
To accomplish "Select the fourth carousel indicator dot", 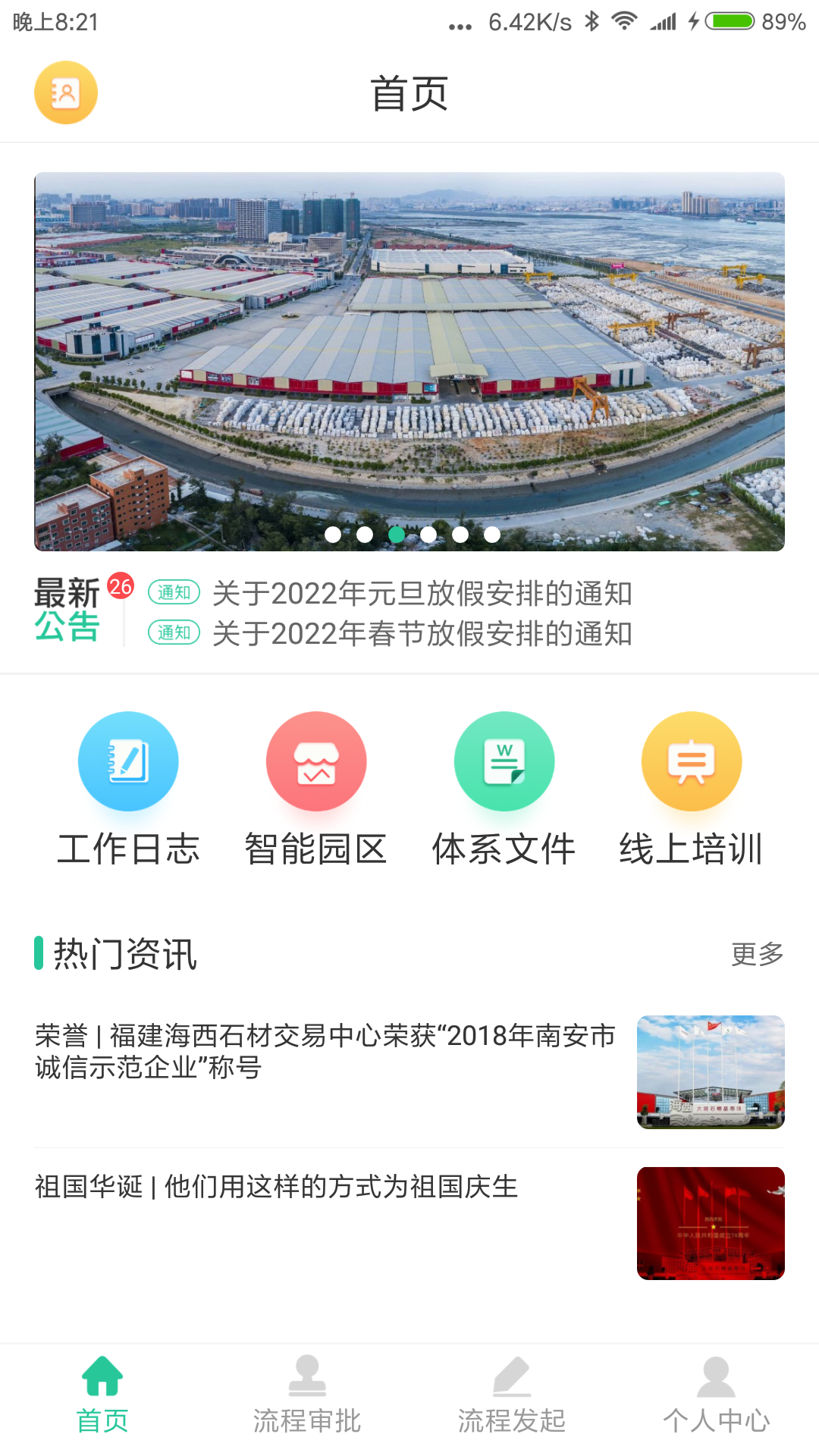I will tap(428, 535).
